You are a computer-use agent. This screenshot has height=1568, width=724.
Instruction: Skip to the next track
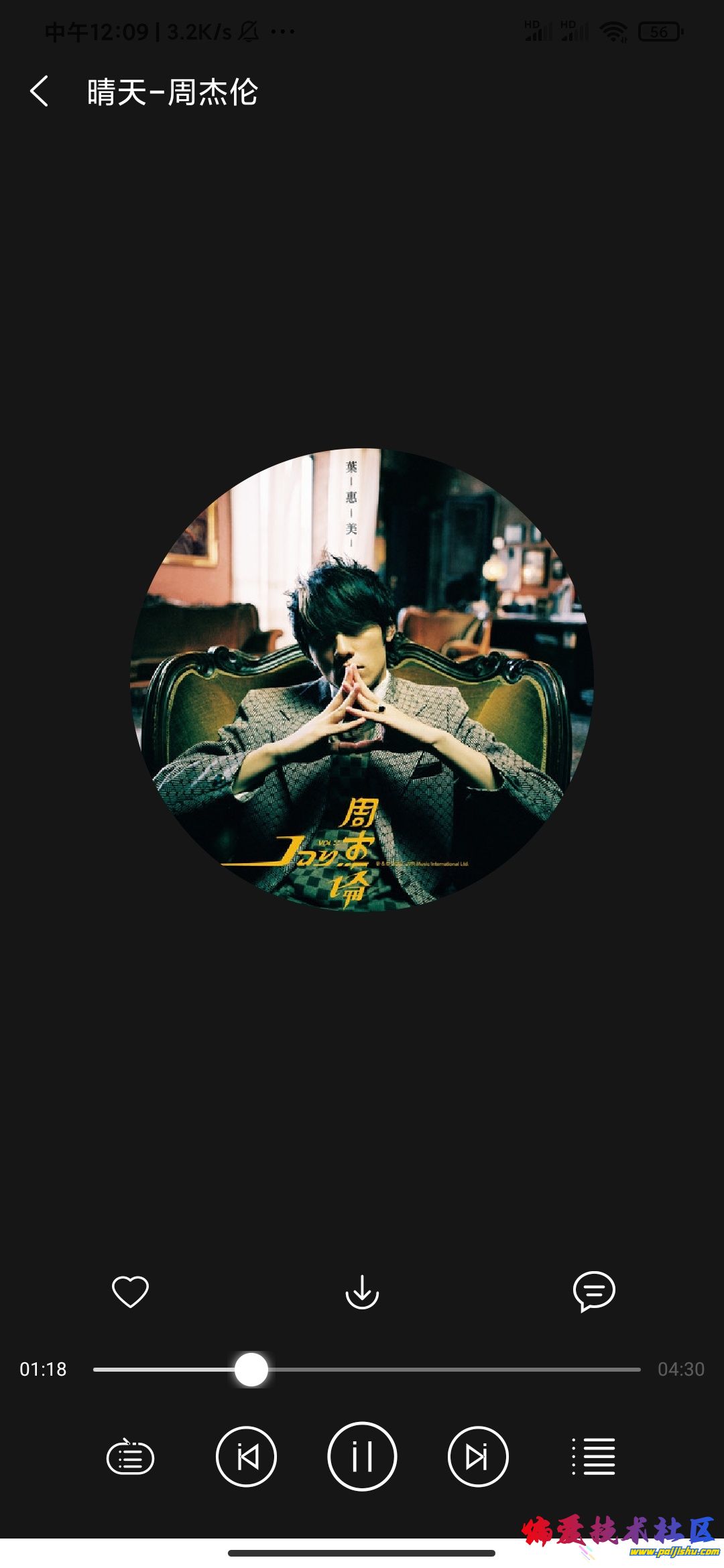tap(478, 1457)
